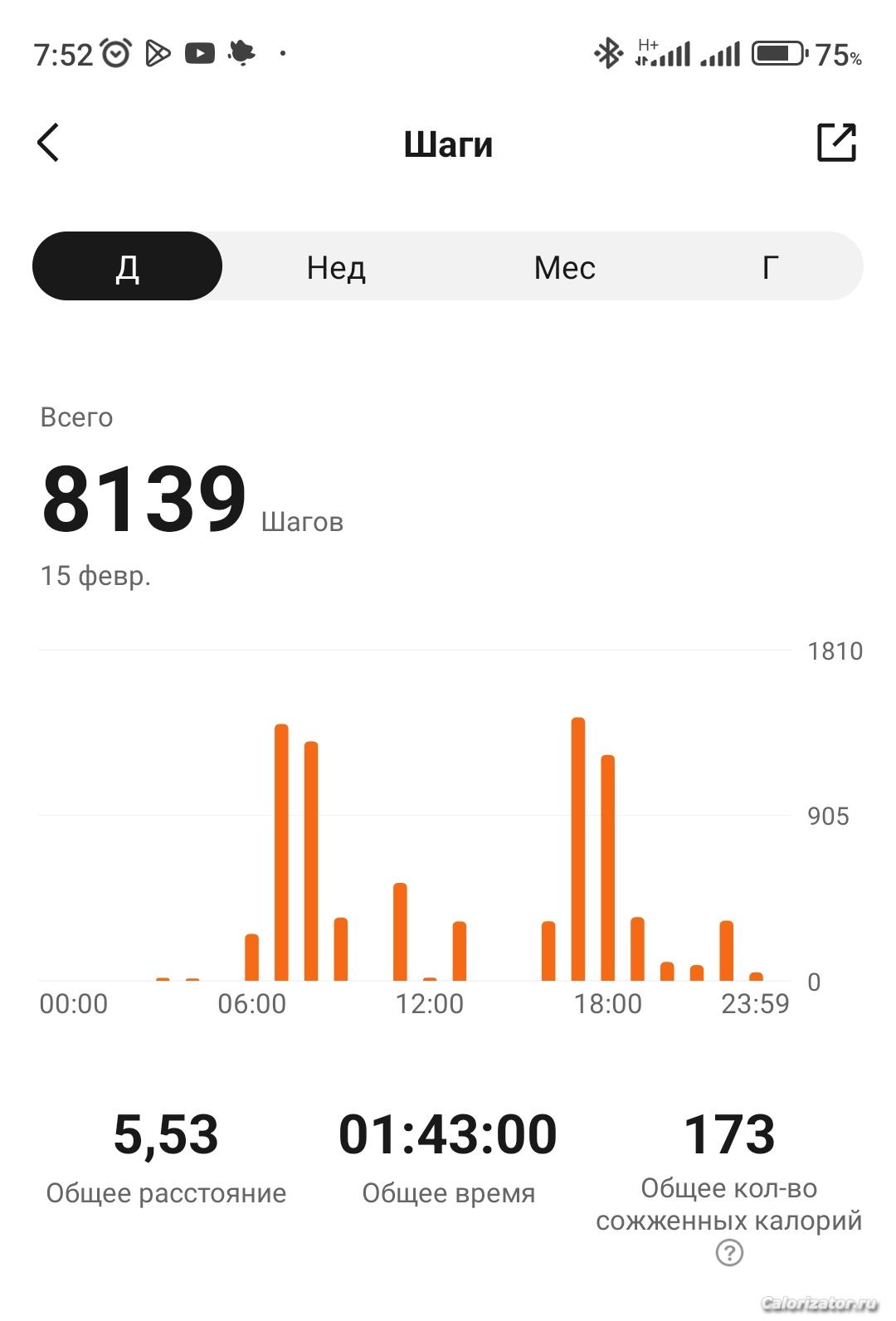896x1321 pixels.
Task: Select the Д (day) tab
Action: click(127, 266)
